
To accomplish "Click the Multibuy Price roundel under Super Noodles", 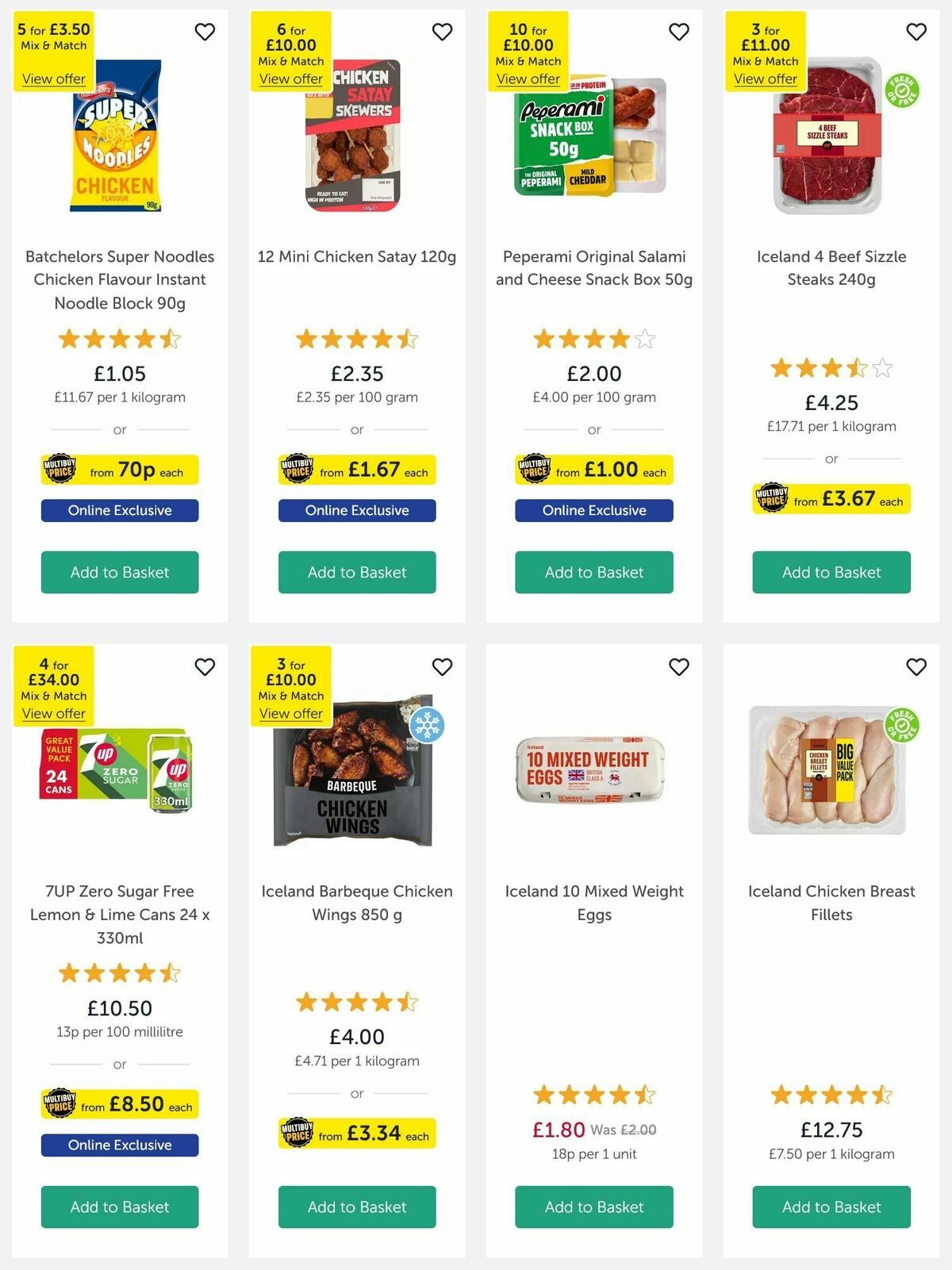I will (59, 470).
